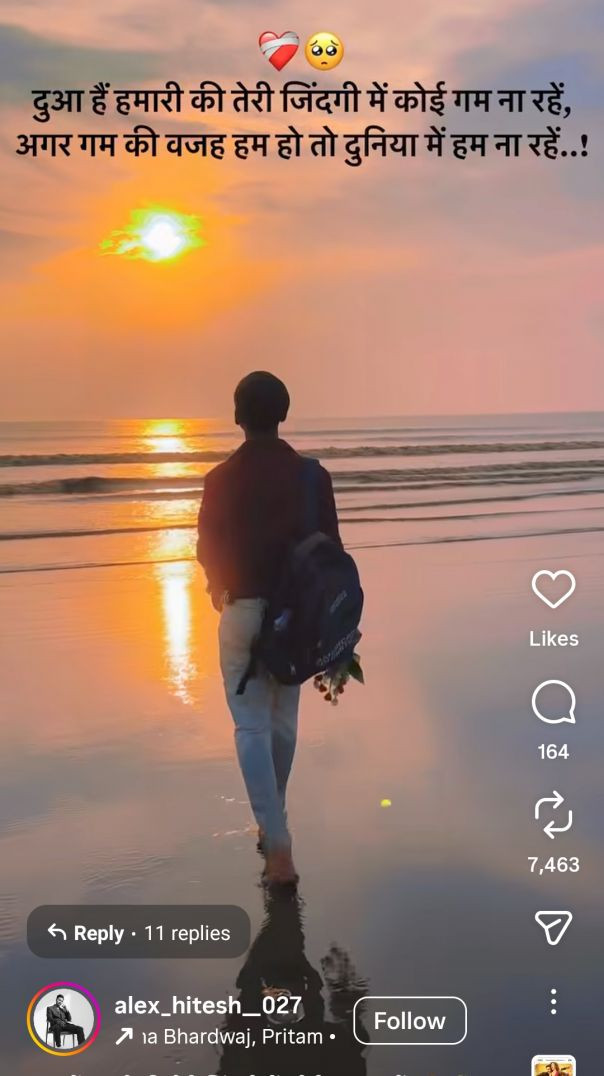Open the three-dot more options menu
Viewport: 604px width, 1076px height.
pos(553,1001)
